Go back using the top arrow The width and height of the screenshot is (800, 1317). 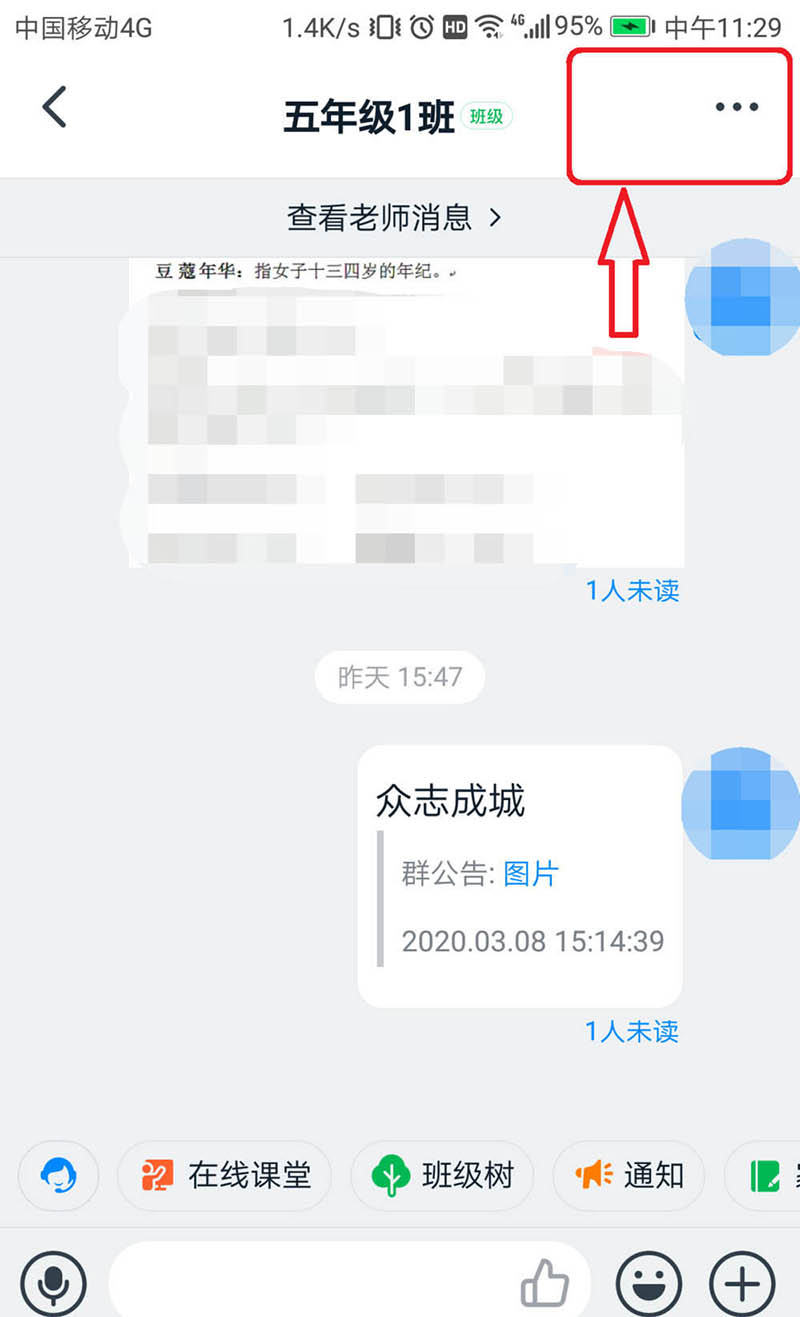[55, 107]
